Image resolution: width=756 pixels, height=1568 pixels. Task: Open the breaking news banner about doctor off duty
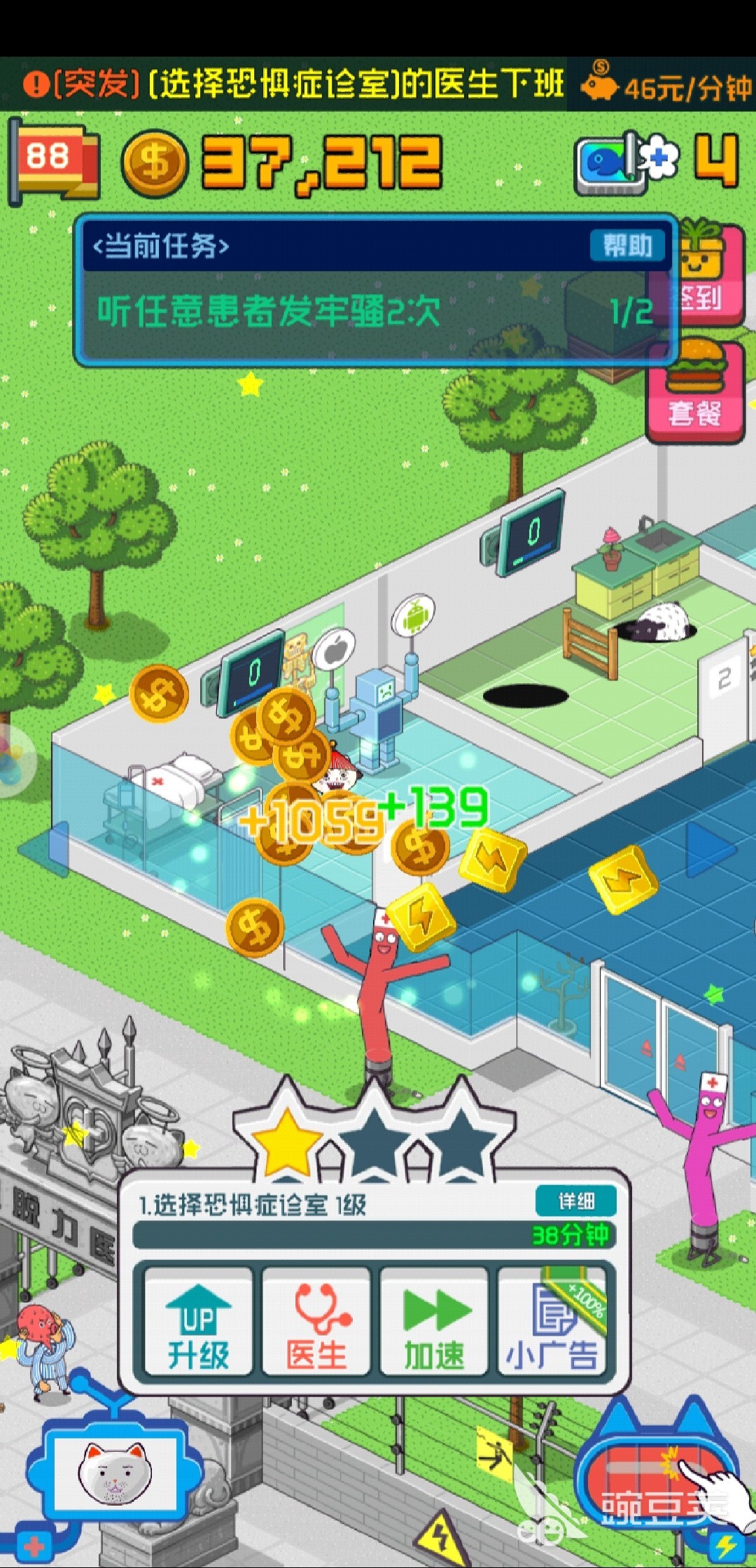(x=294, y=85)
